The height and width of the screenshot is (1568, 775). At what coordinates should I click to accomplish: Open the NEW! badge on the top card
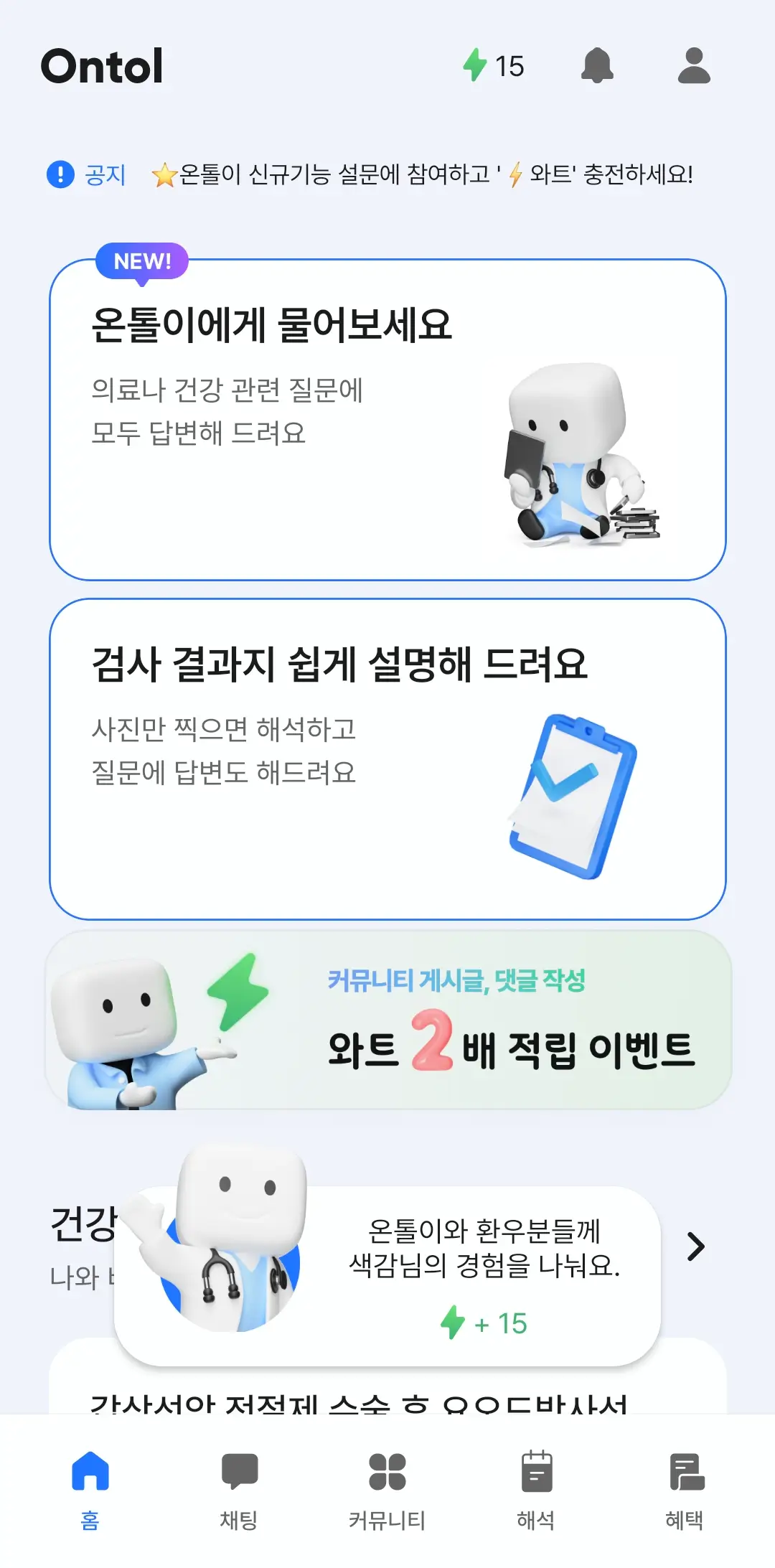(x=142, y=261)
